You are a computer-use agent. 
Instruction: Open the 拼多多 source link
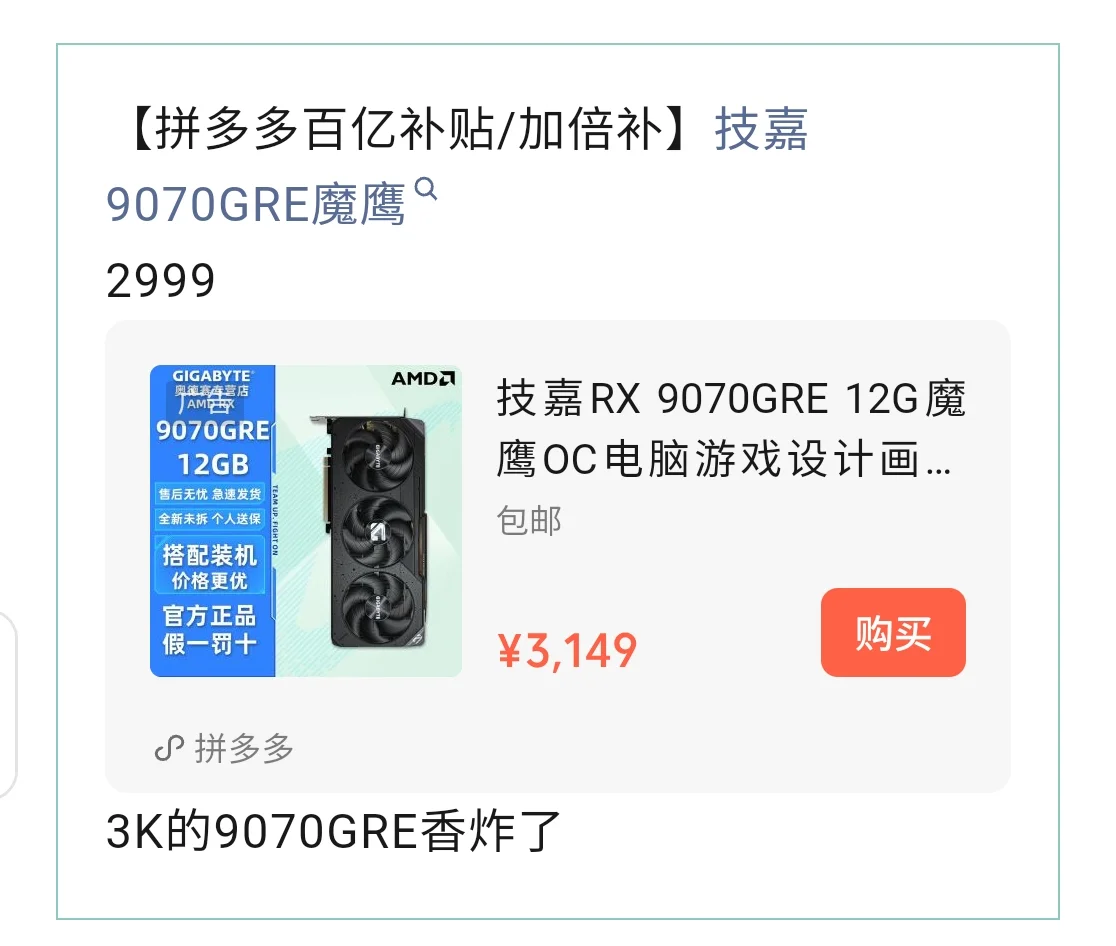226,748
